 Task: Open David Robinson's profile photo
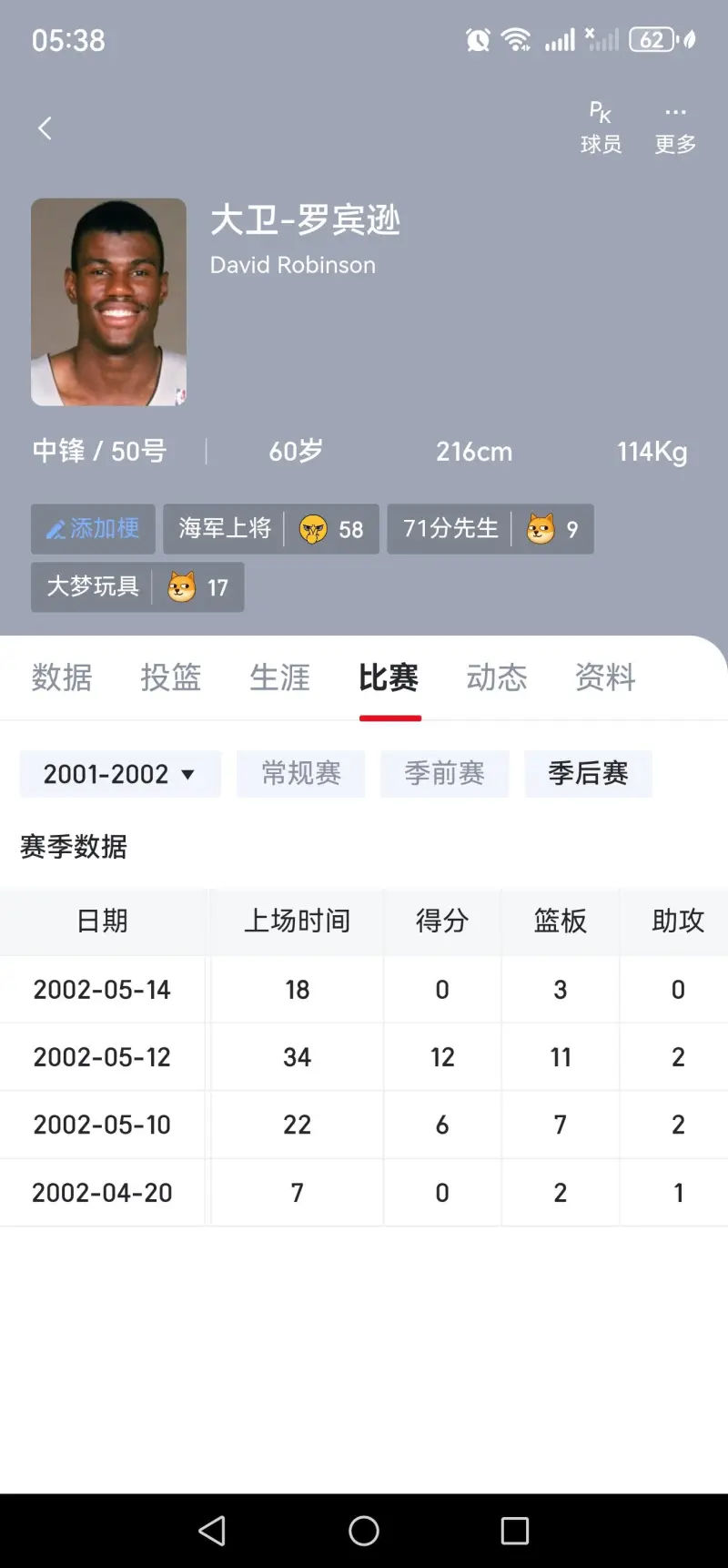(108, 302)
